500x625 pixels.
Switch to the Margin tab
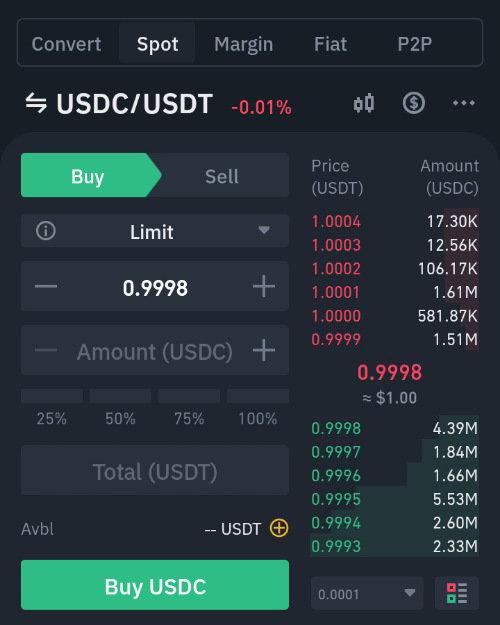[243, 44]
